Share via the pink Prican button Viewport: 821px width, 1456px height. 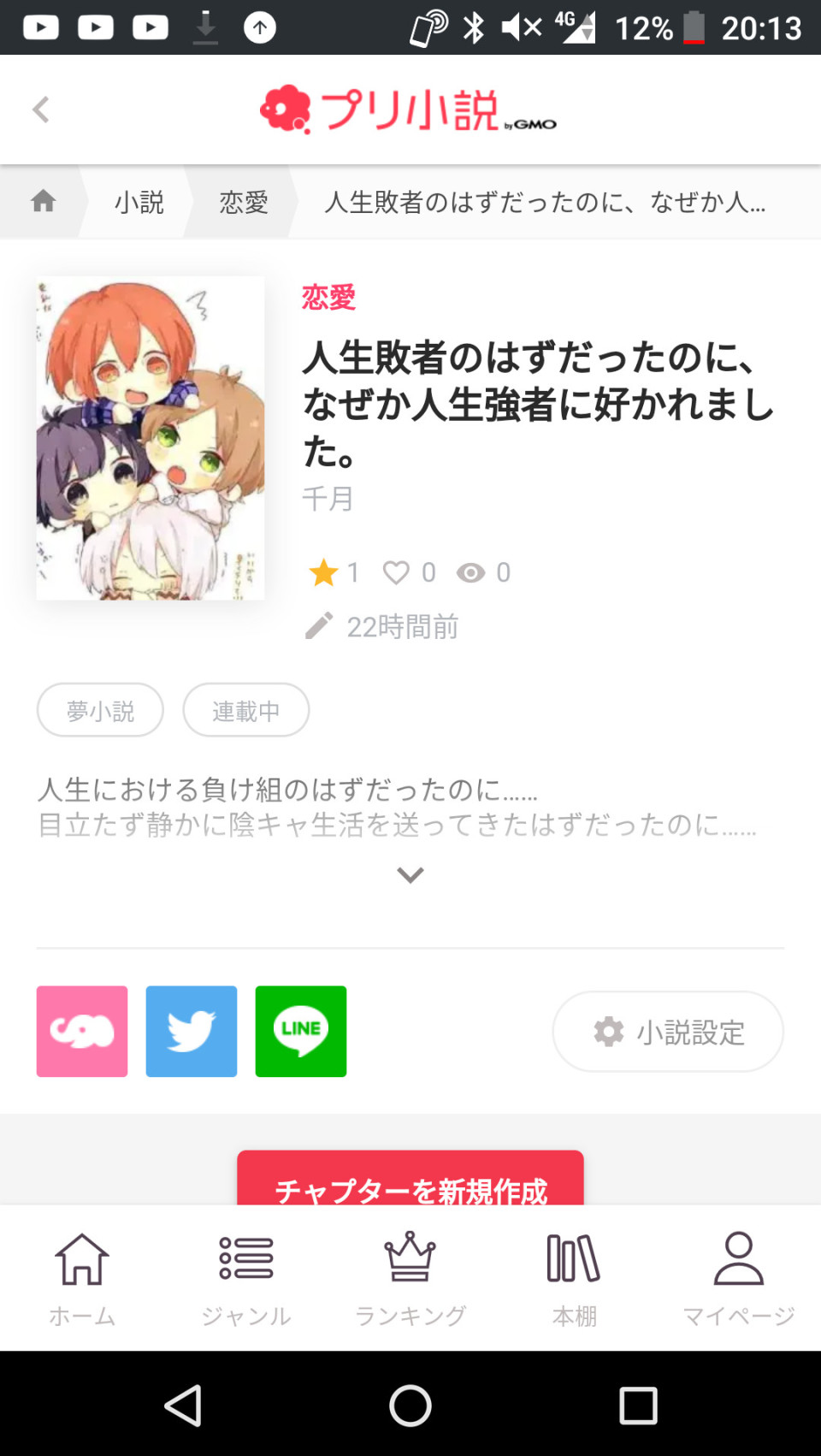pos(82,1031)
